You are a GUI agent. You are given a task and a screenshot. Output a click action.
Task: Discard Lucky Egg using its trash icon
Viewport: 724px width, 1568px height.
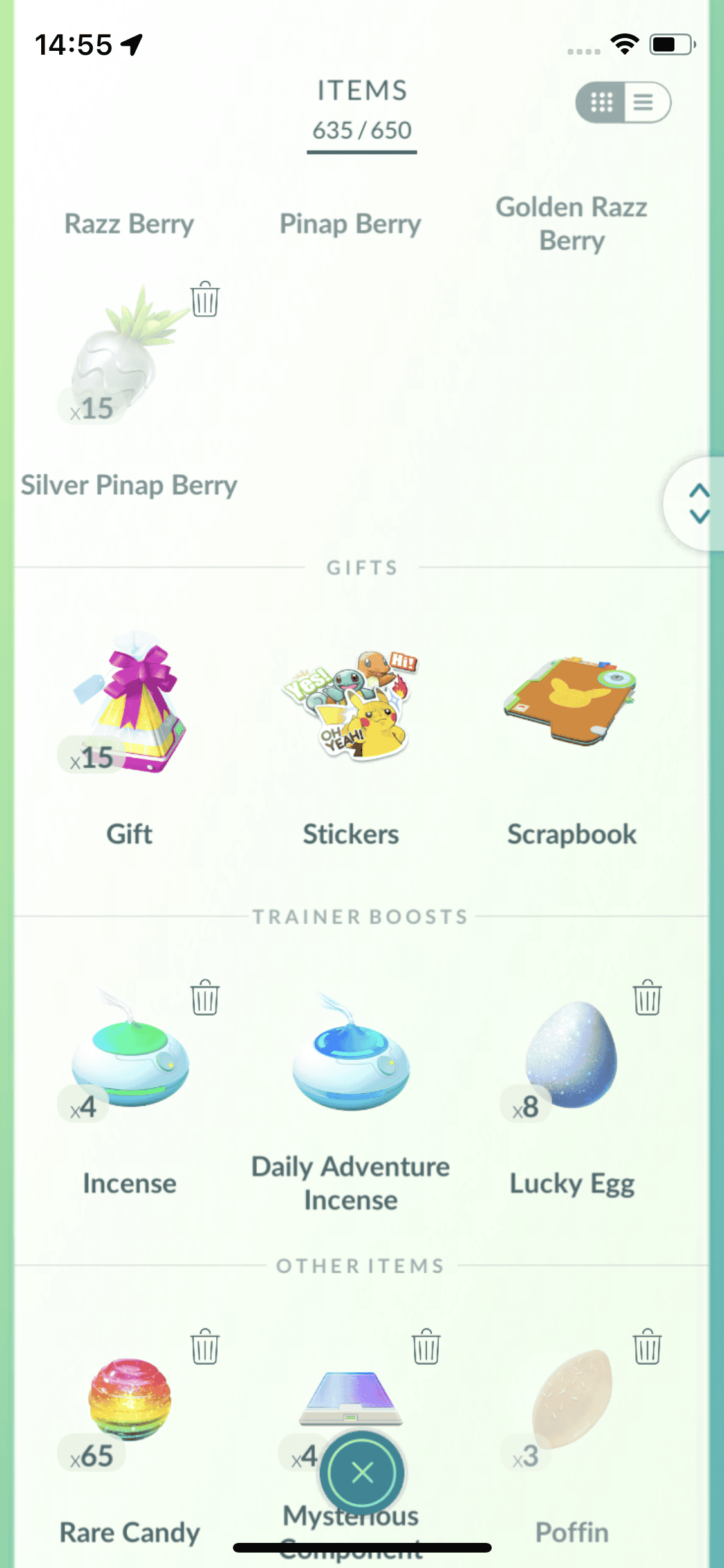[x=647, y=998]
